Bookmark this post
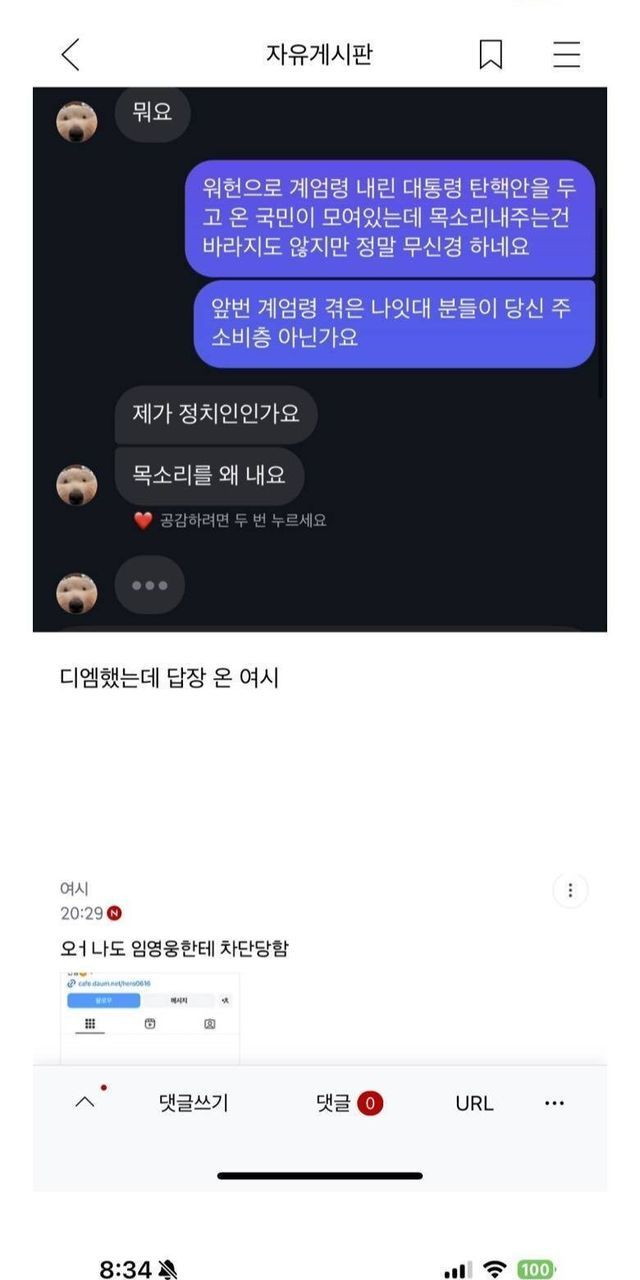The width and height of the screenshot is (640, 1280). point(490,54)
